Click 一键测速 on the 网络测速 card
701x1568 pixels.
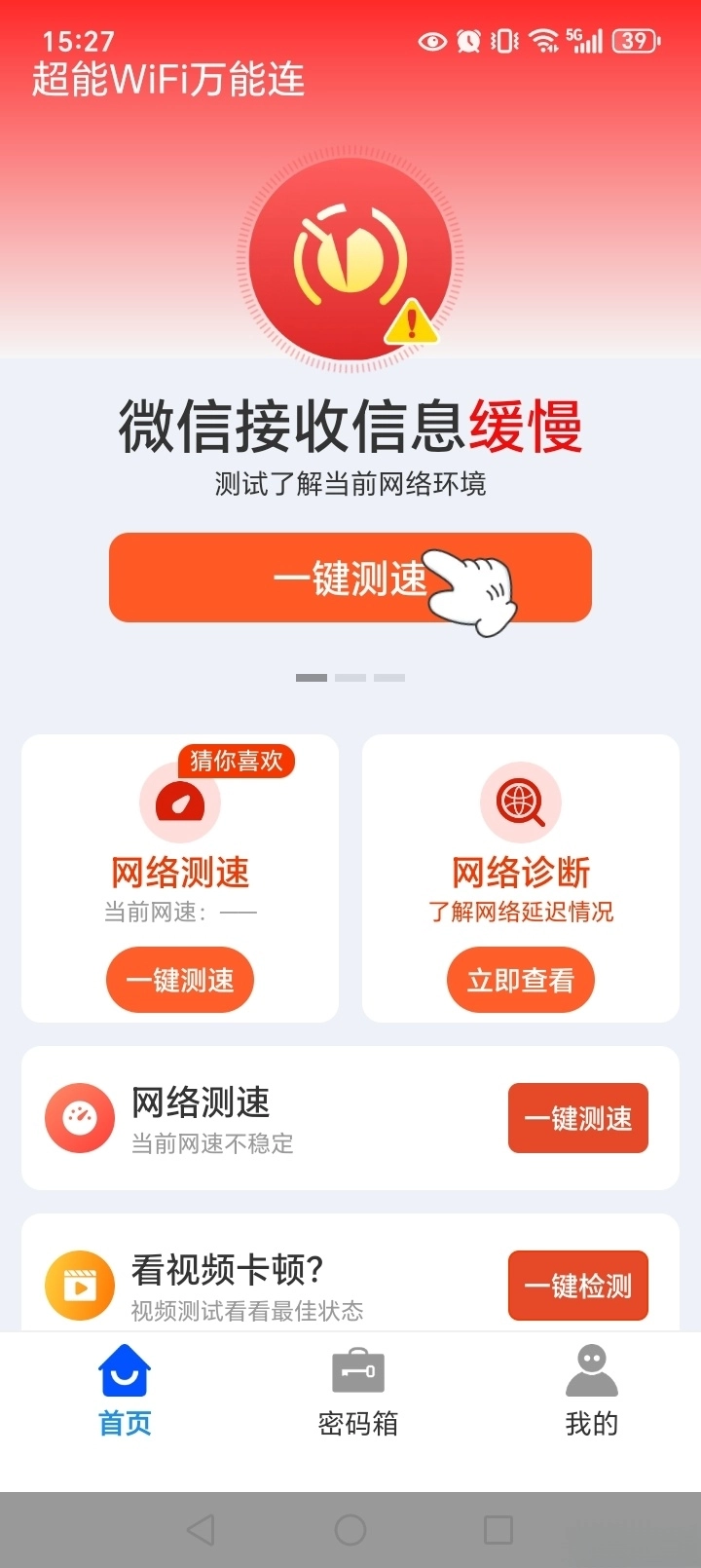point(179,980)
